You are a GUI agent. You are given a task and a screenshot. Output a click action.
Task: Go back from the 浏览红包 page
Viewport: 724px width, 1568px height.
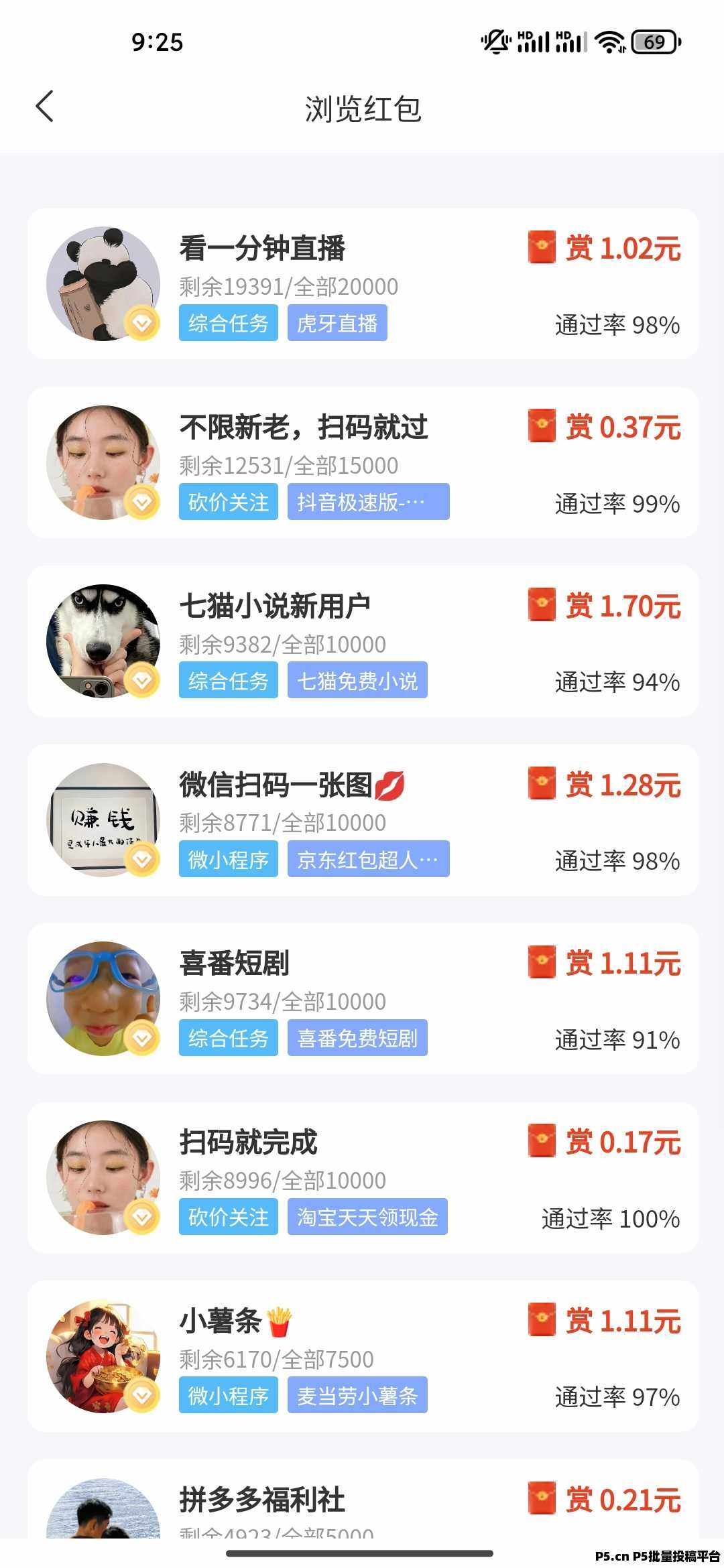tap(45, 107)
